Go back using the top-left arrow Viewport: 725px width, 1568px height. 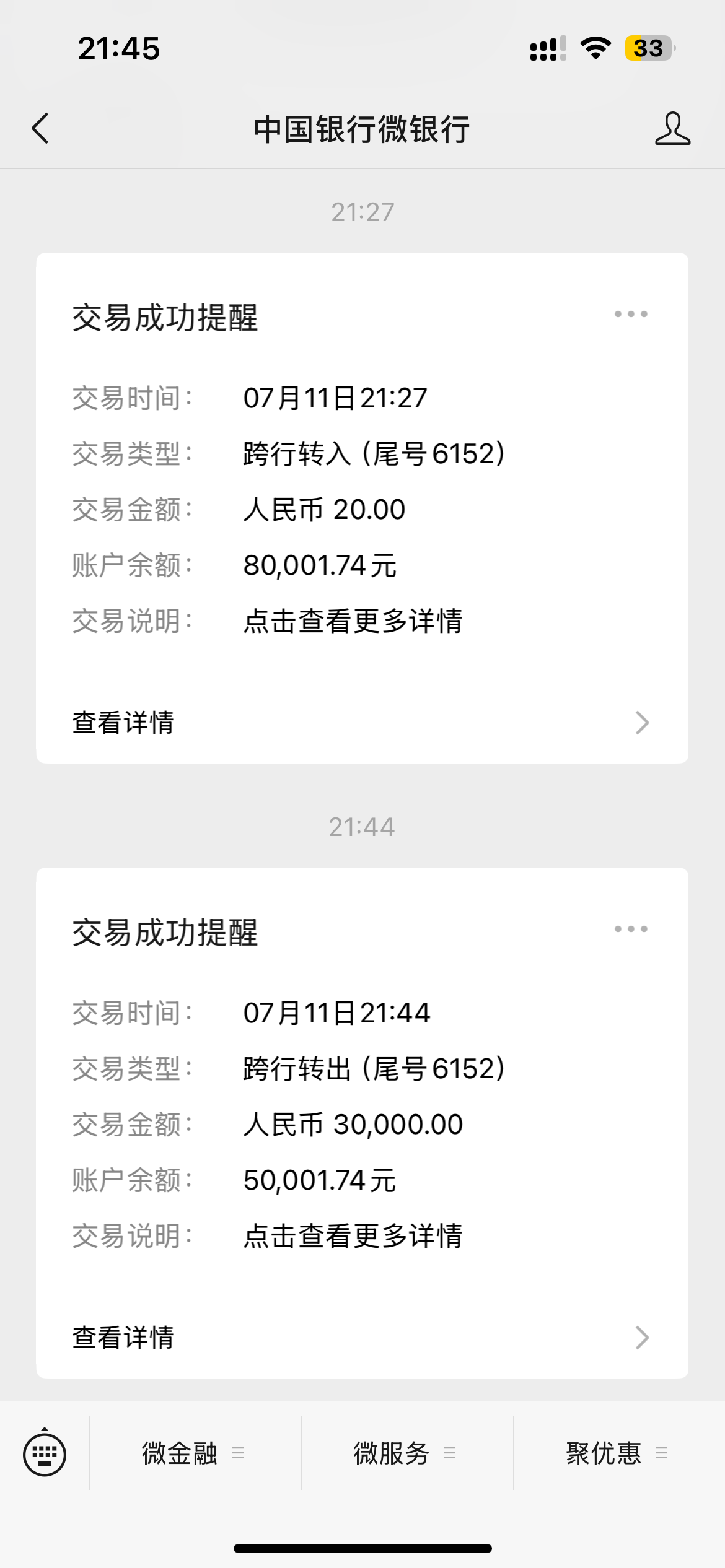40,129
